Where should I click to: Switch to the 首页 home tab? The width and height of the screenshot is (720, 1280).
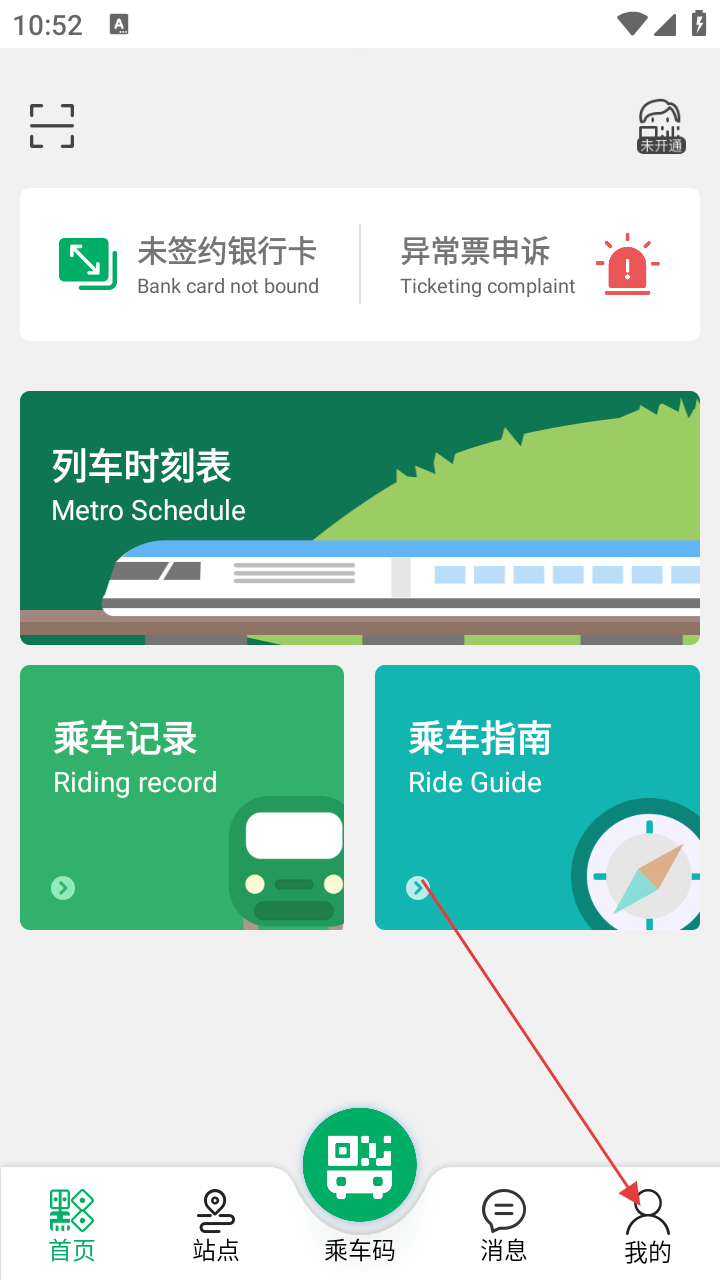pos(72,1225)
